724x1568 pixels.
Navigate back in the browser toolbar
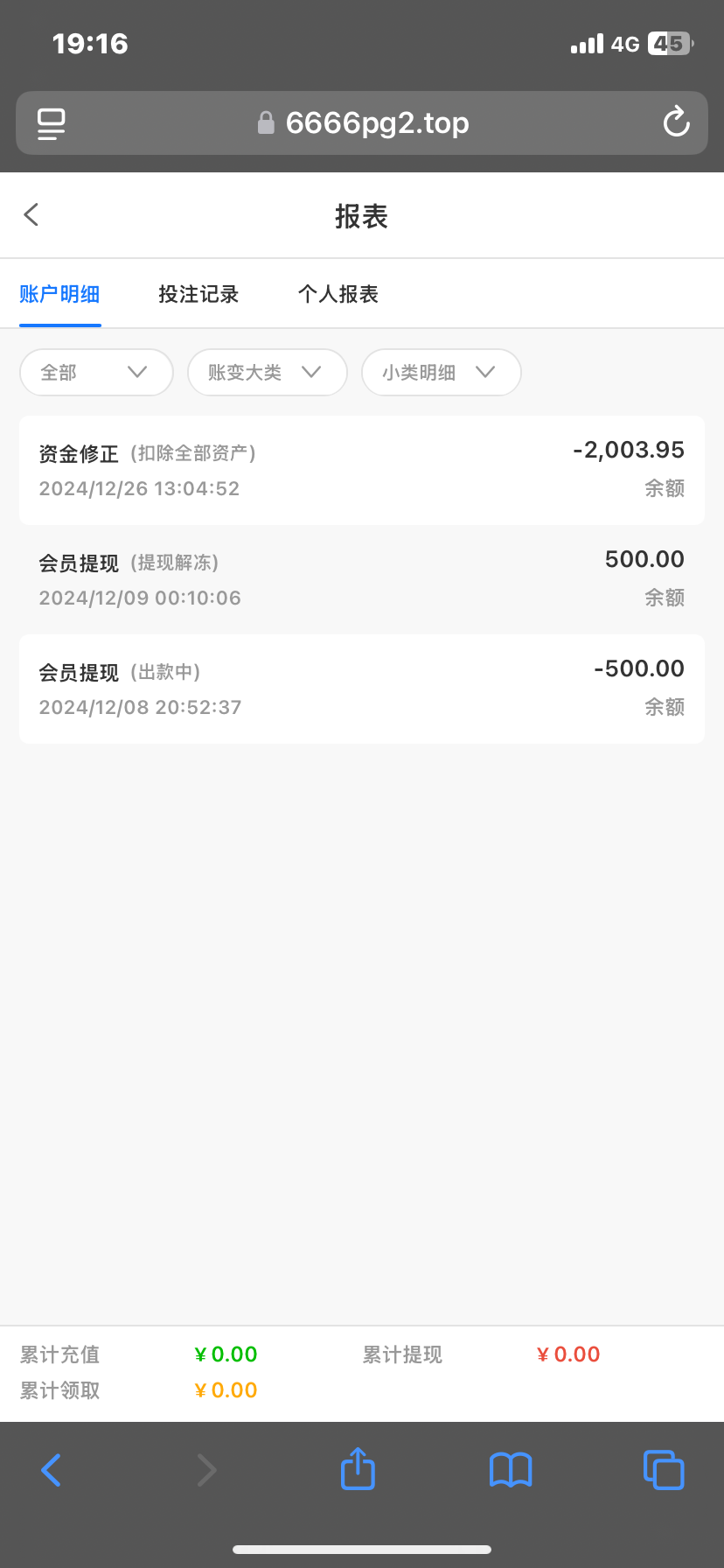point(52,1470)
